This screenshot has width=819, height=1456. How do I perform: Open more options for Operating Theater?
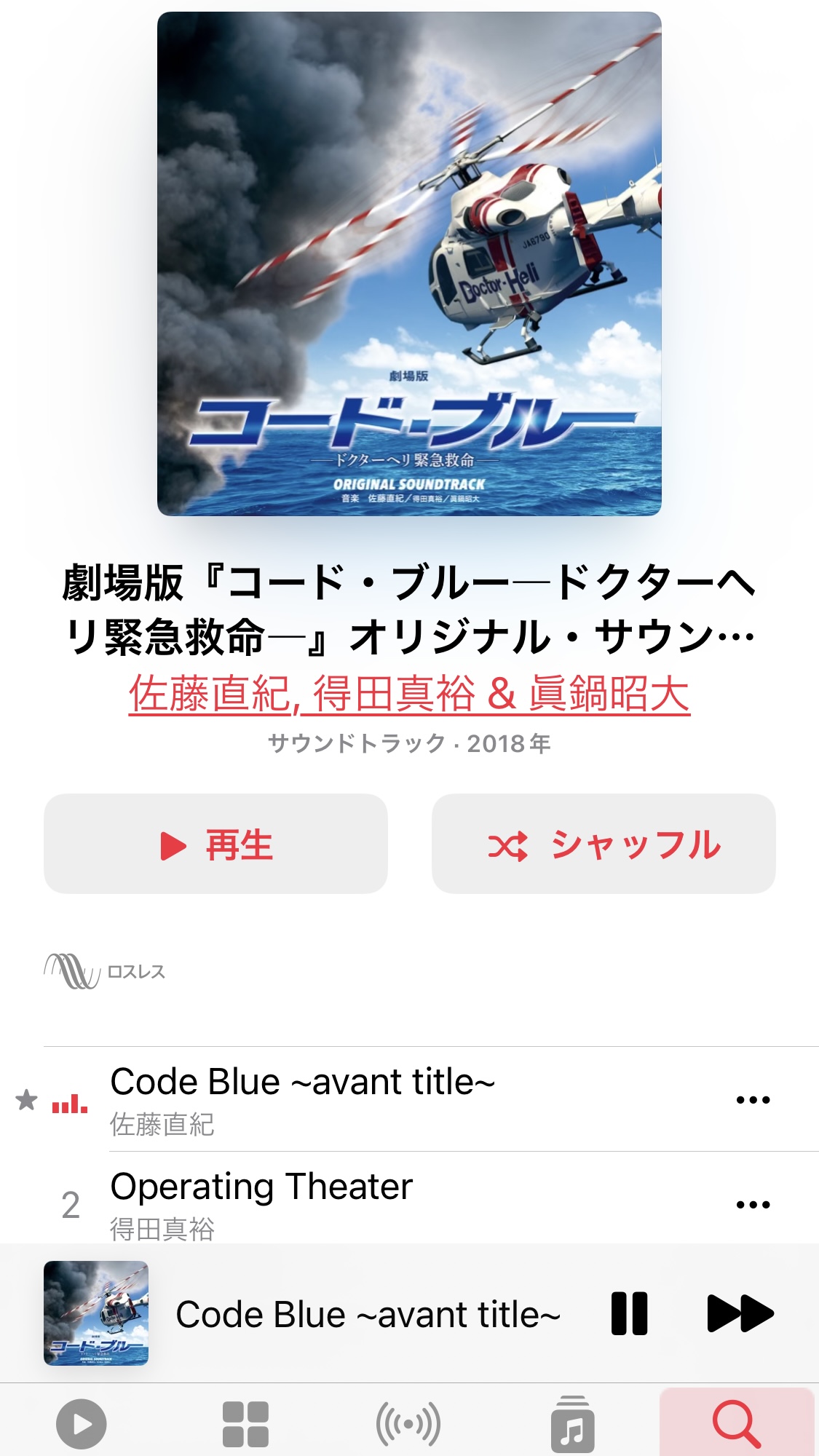click(x=753, y=1205)
